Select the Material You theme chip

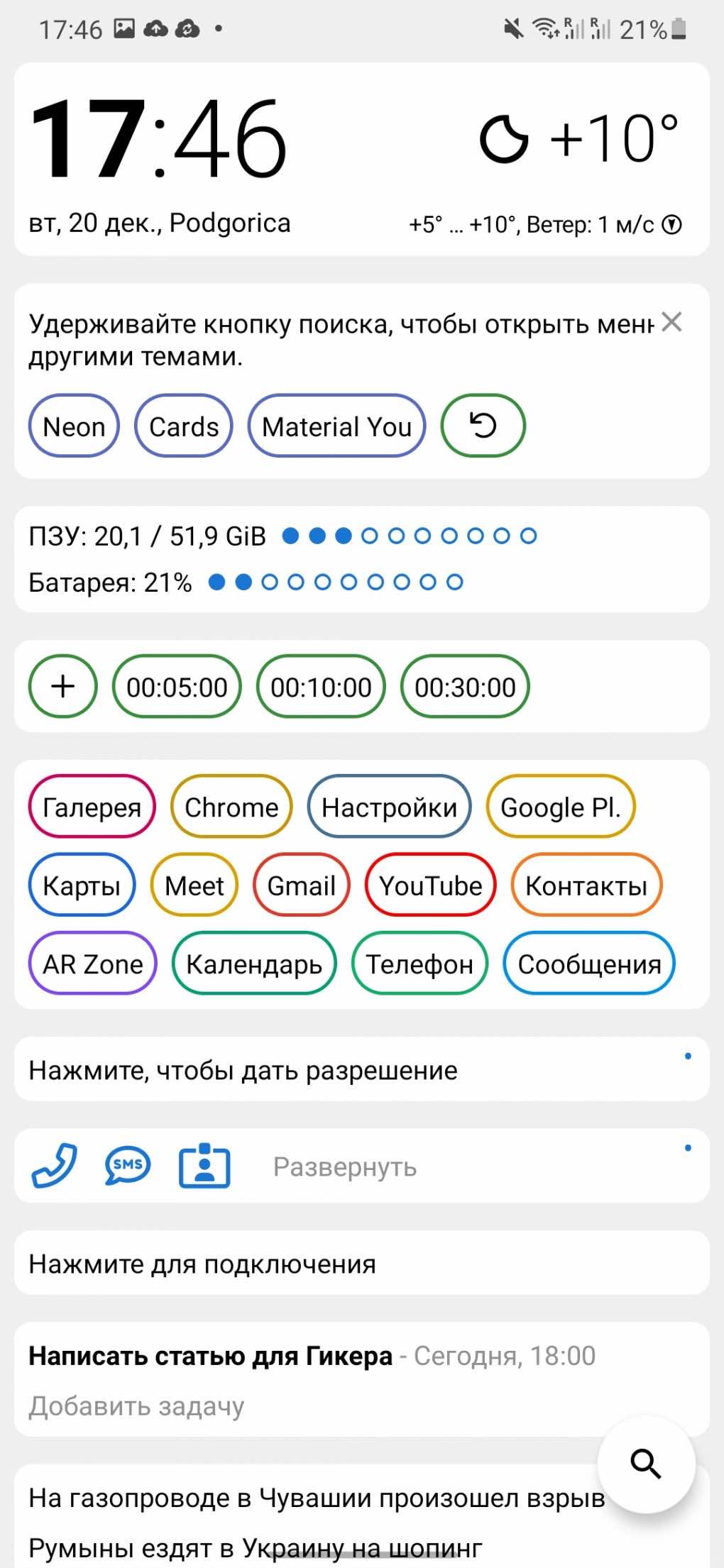[x=336, y=426]
